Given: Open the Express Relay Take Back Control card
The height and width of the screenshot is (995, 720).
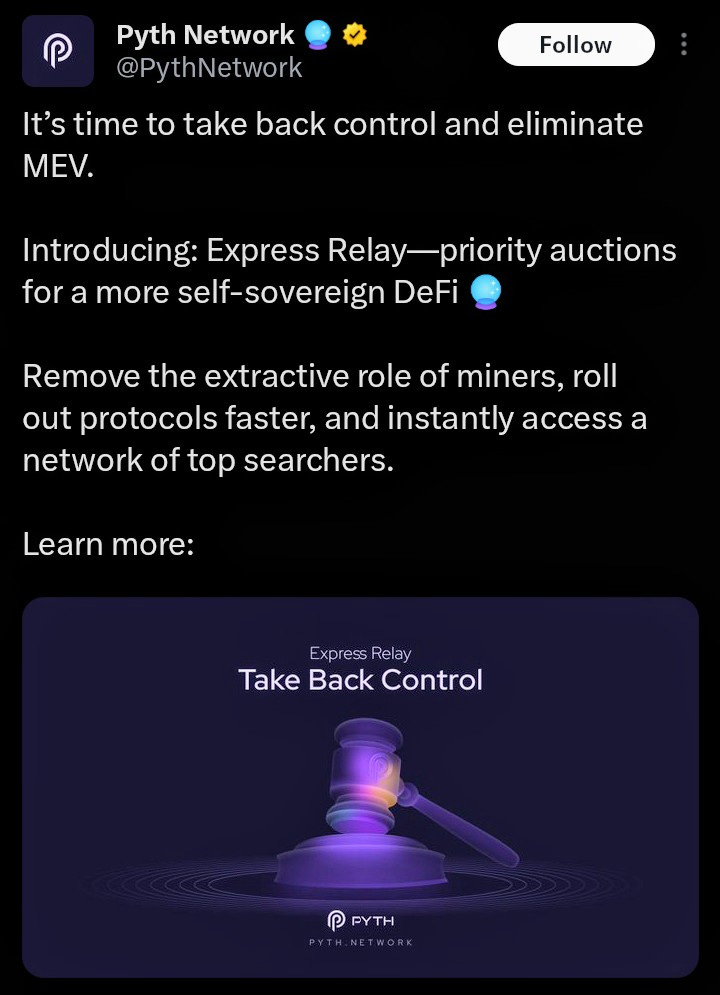Looking at the screenshot, I should 360,785.
